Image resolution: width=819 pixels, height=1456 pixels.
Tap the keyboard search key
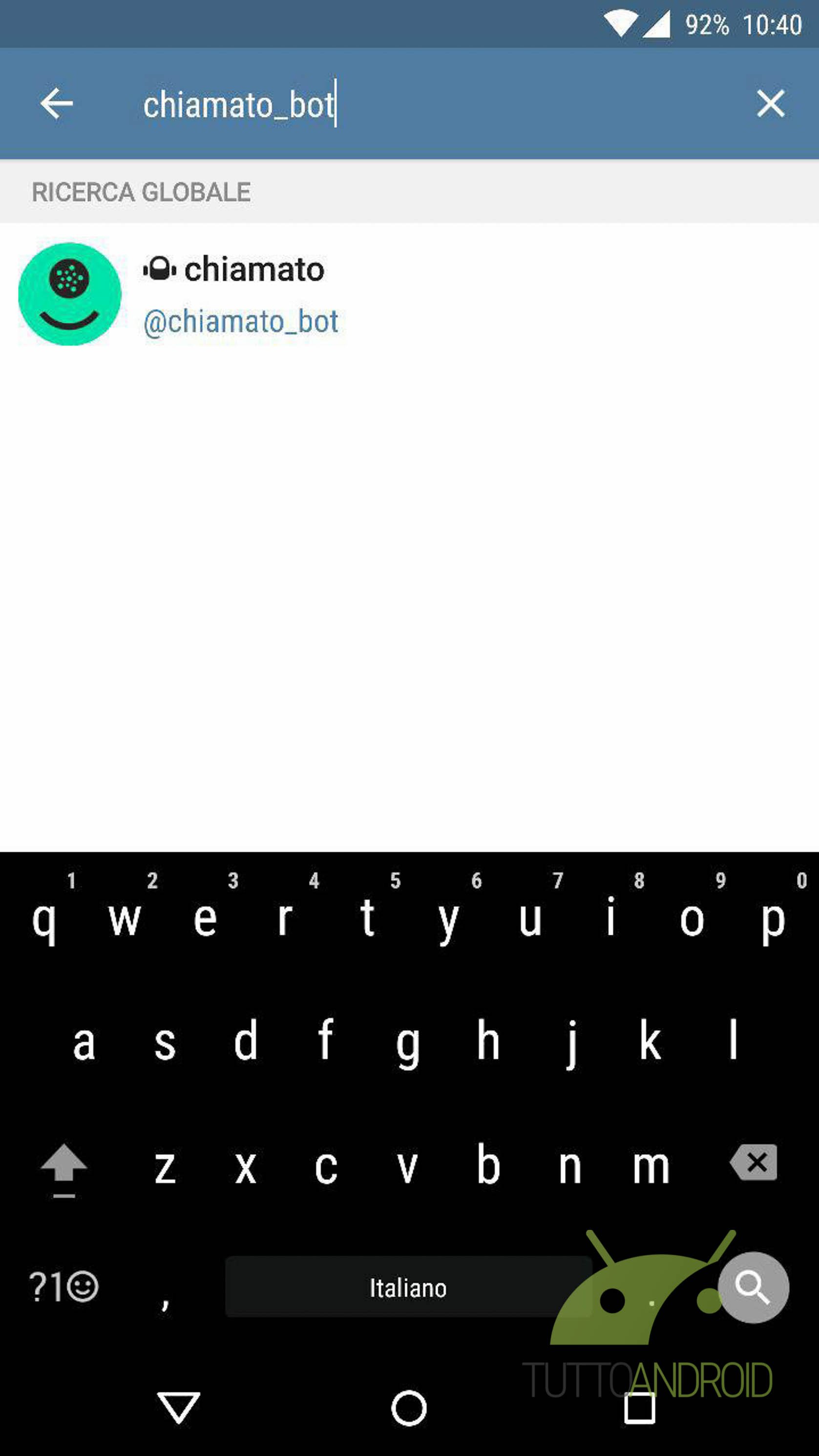click(753, 1287)
